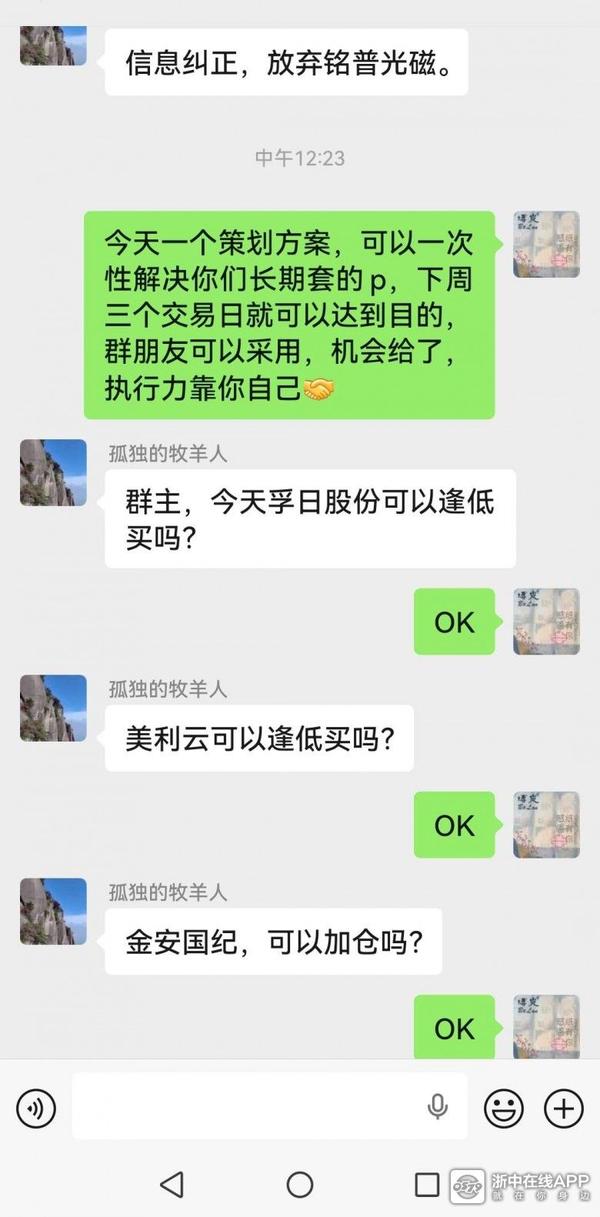Viewport: 600px width, 1217px height.
Task: Open 孤独的牧羊人's avatar beside the 孚日股份 message
Action: pos(53,472)
